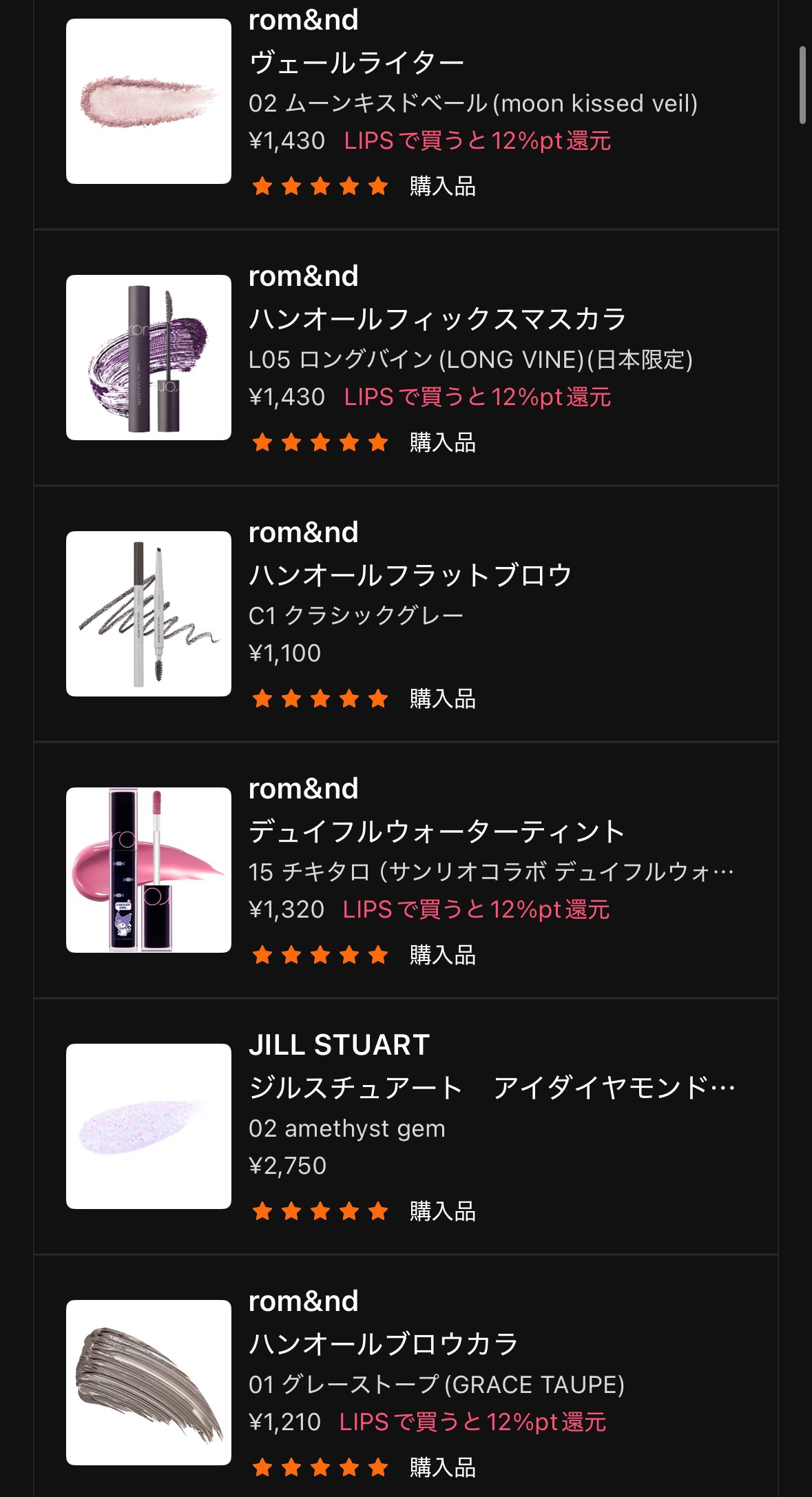This screenshot has height=1497, width=812.
Task: Click the third star under デュイフルウォーターティント
Action: pos(322,956)
